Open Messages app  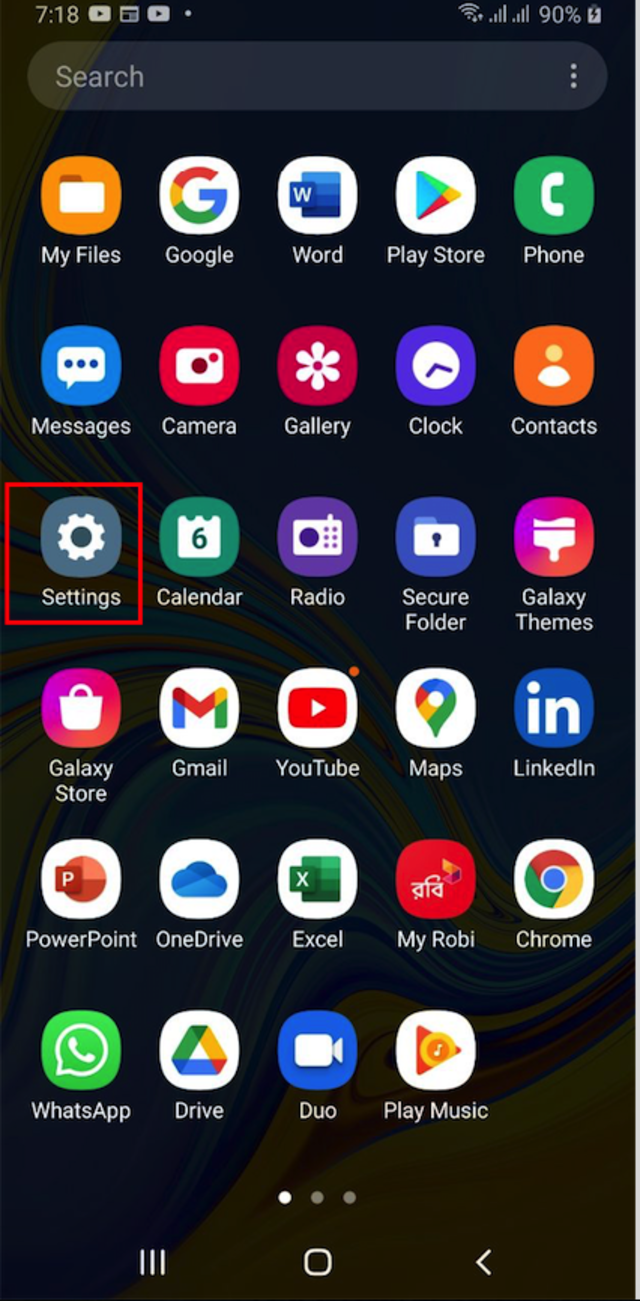(x=80, y=367)
